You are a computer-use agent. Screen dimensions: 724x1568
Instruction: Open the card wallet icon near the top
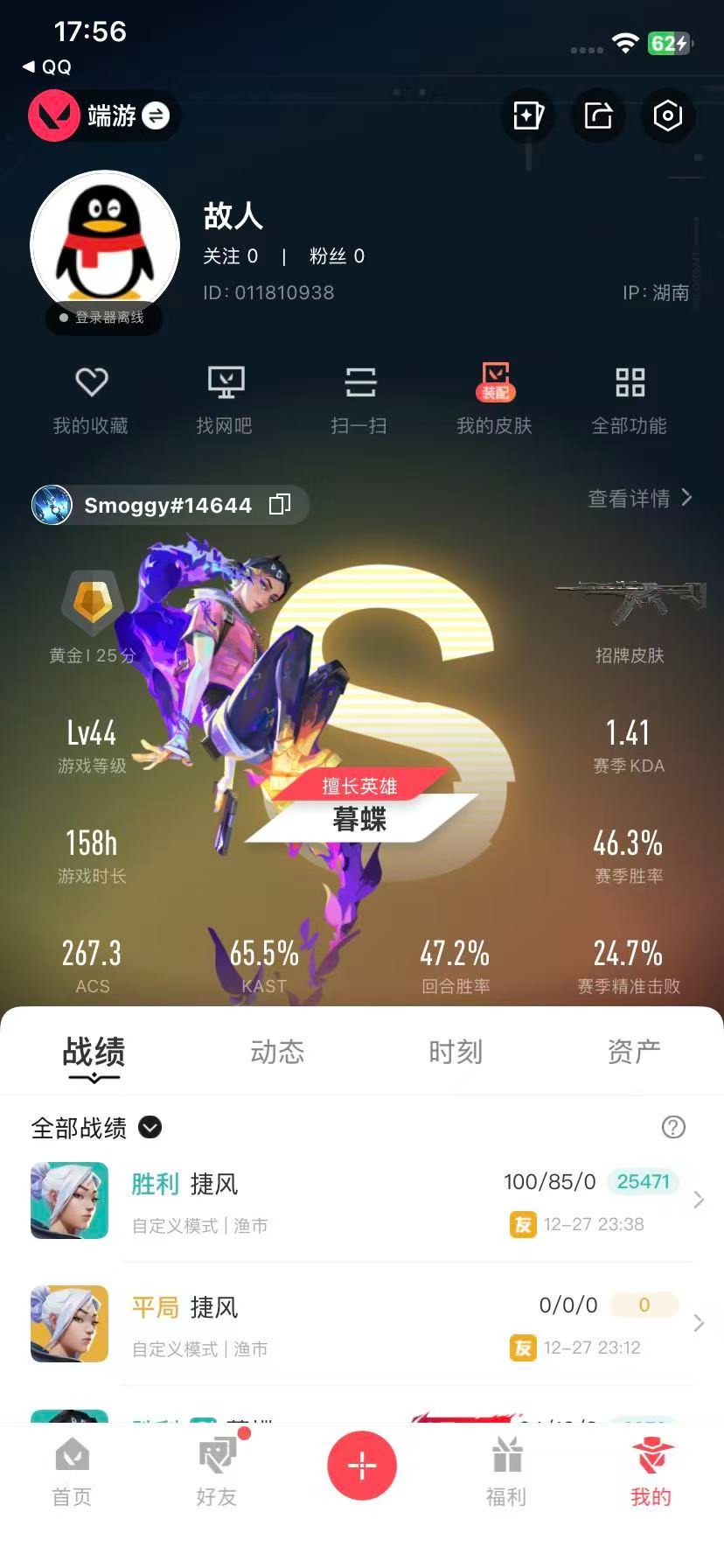pos(528,115)
